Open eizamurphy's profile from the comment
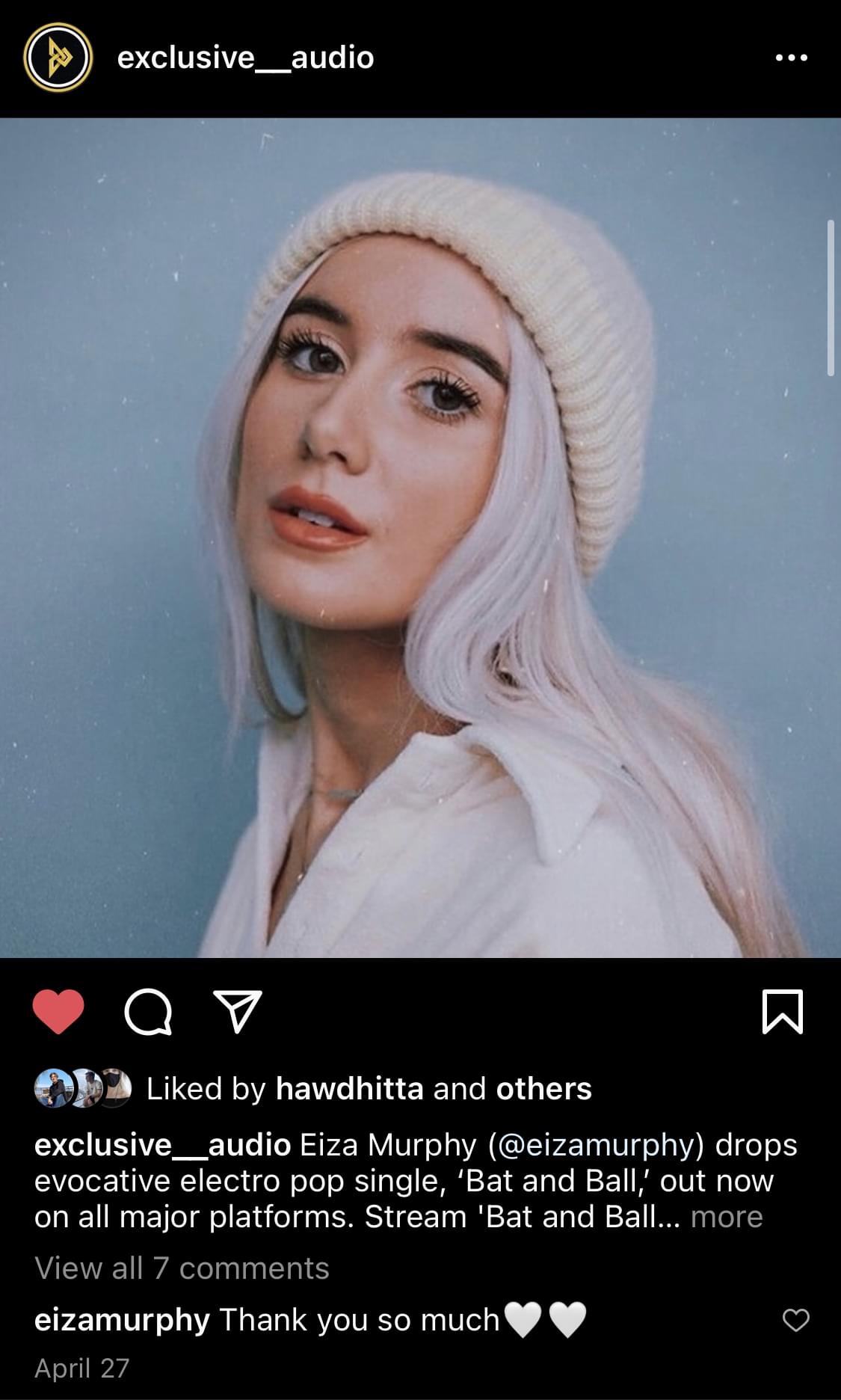 pyautogui.click(x=122, y=1320)
